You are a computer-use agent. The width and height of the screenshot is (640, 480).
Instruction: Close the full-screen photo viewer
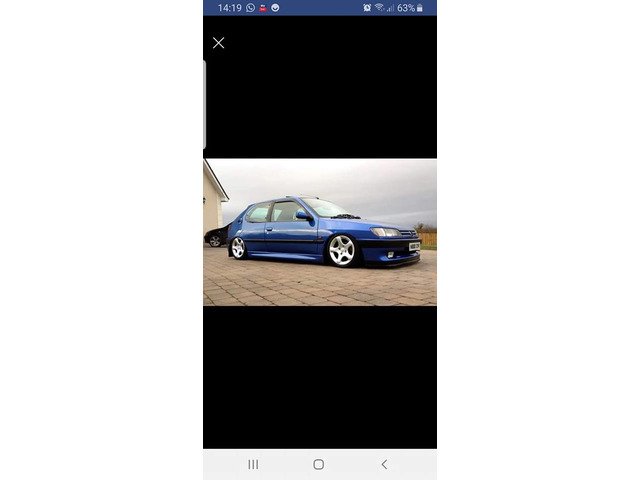[x=218, y=43]
